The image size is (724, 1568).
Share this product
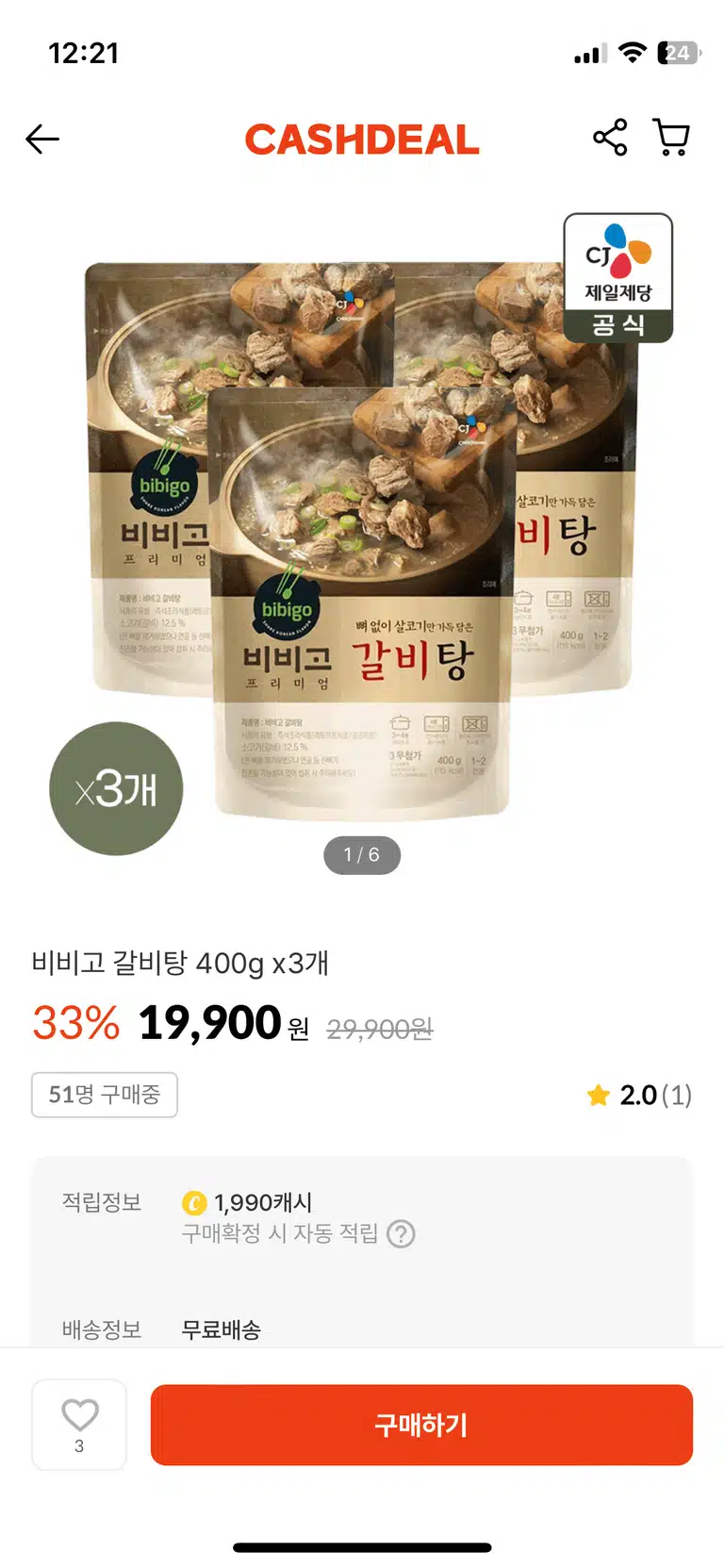click(610, 138)
